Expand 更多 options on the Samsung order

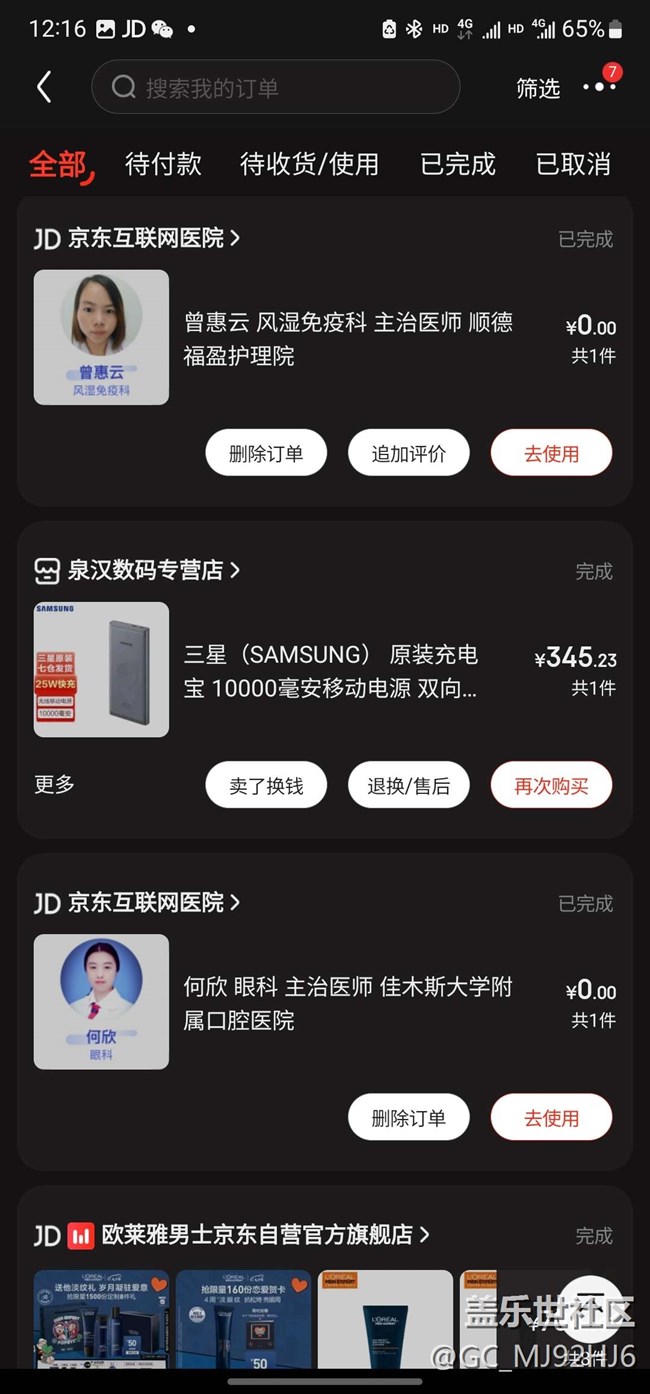click(54, 784)
